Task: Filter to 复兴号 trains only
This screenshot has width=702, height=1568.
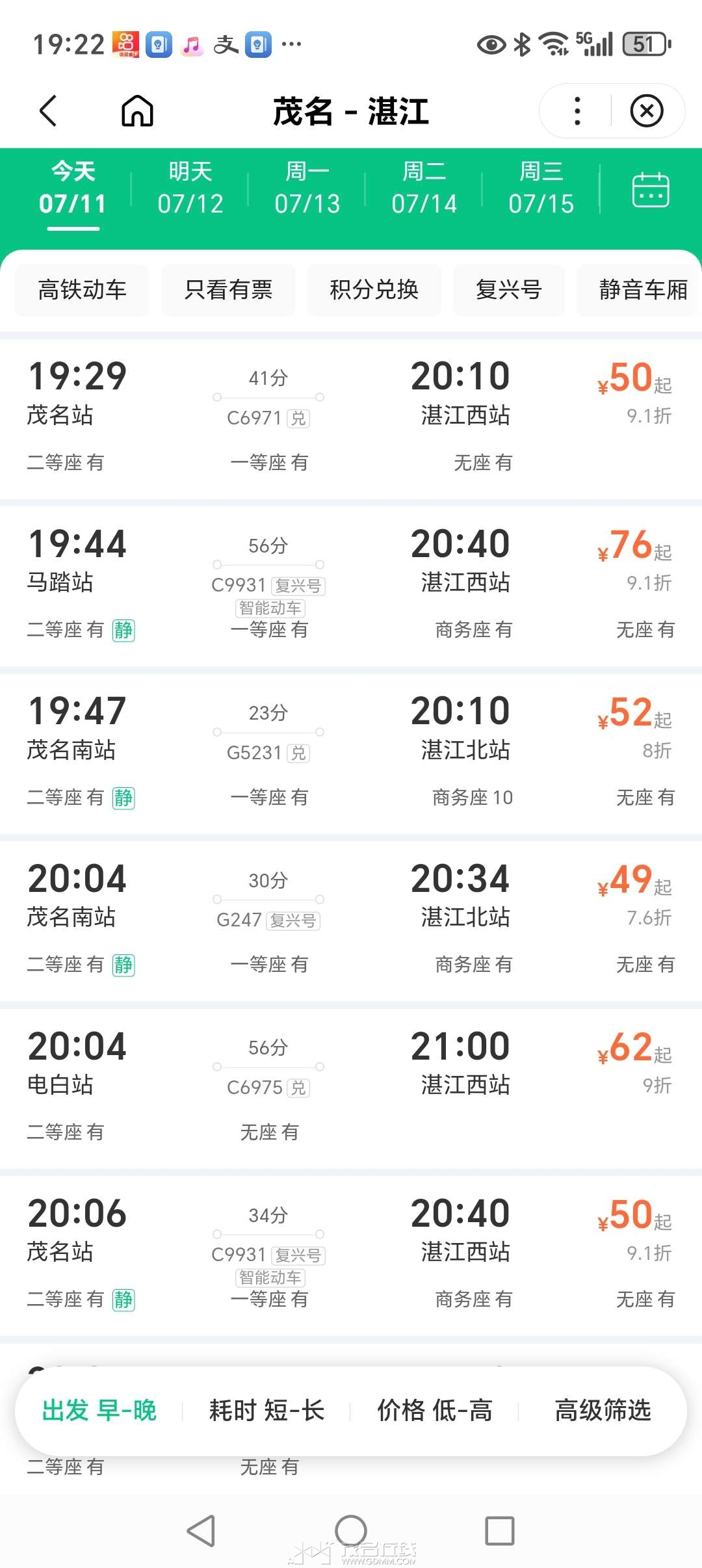Action: [x=509, y=290]
